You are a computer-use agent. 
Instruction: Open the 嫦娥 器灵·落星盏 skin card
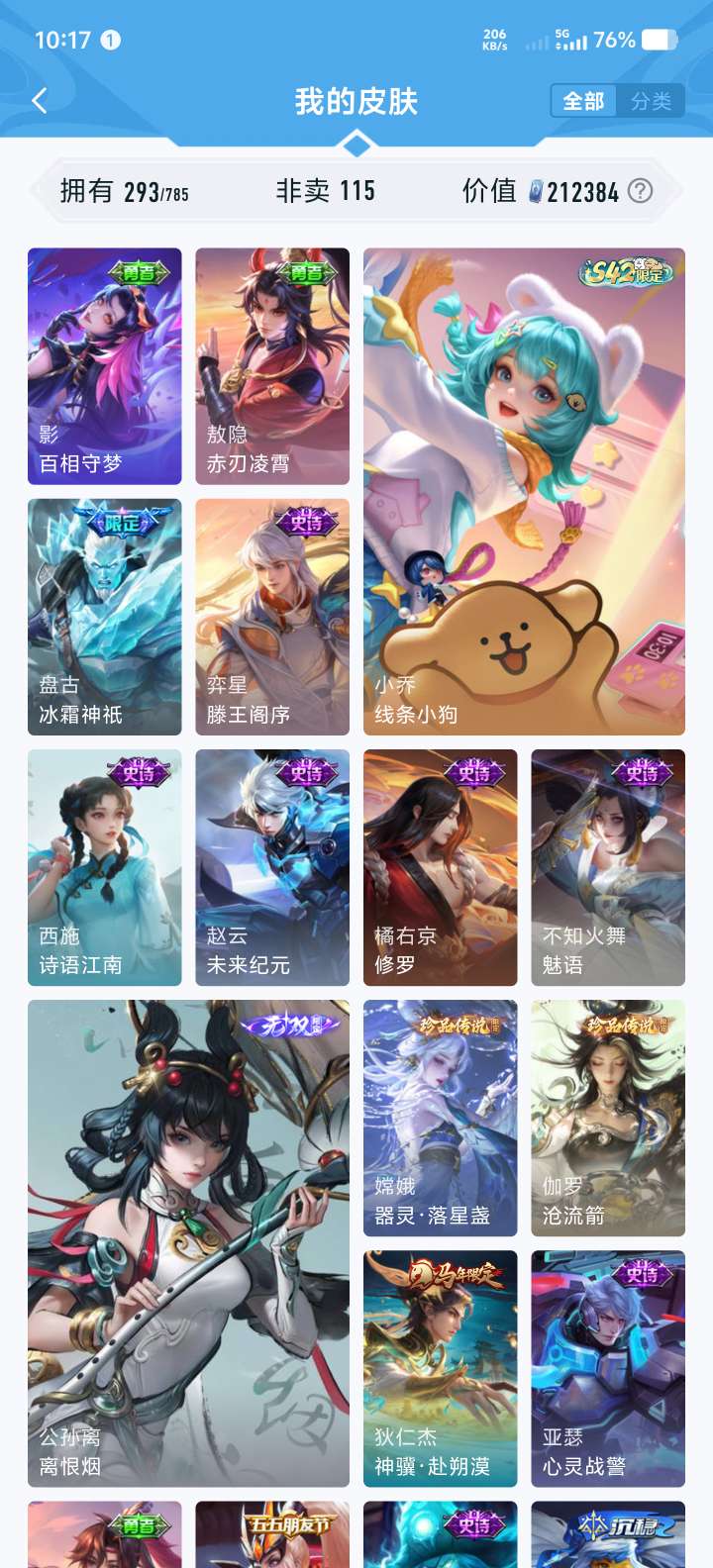pos(441,1119)
